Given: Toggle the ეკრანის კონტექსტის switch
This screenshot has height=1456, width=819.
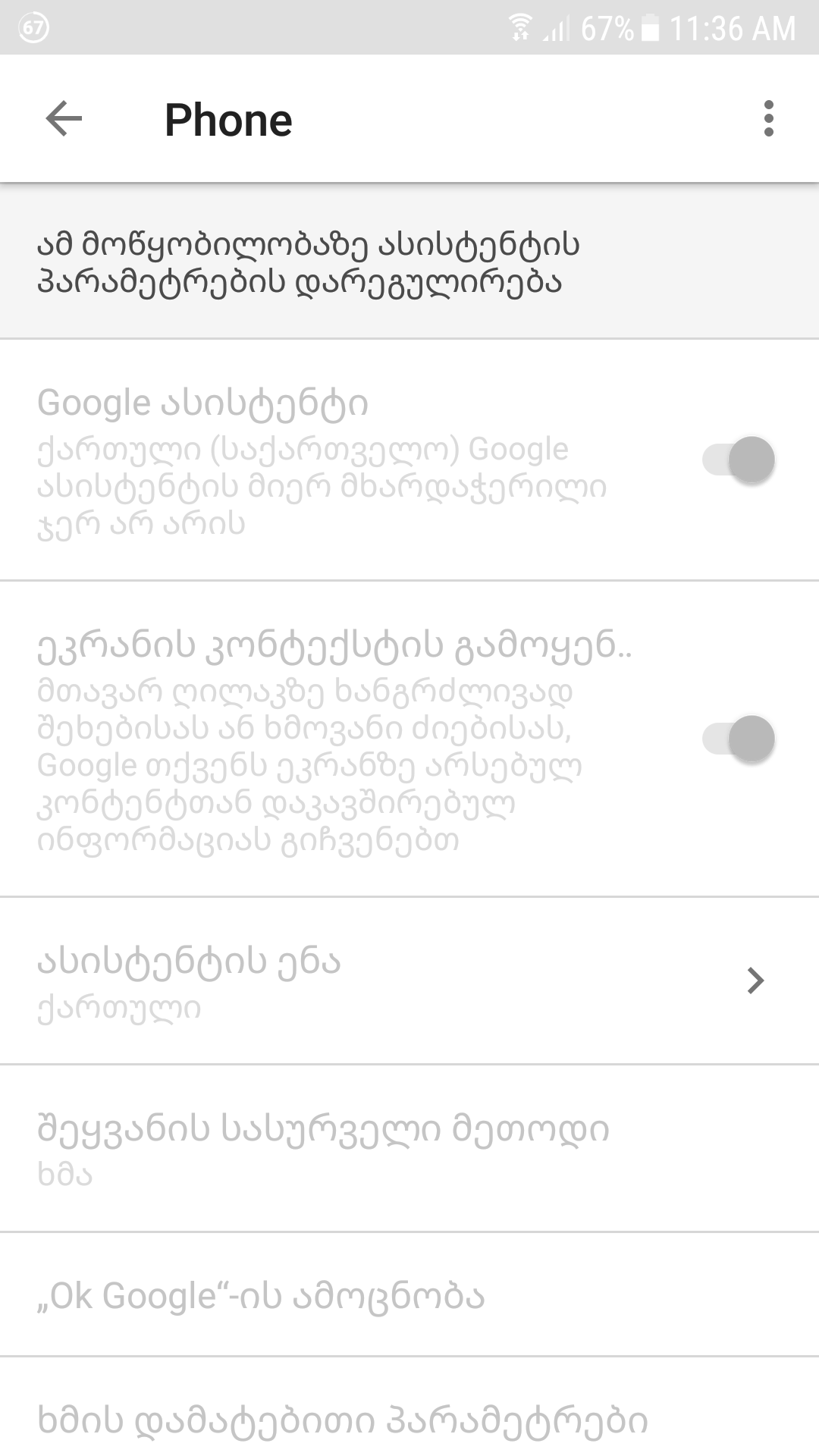Looking at the screenshot, I should [x=739, y=739].
